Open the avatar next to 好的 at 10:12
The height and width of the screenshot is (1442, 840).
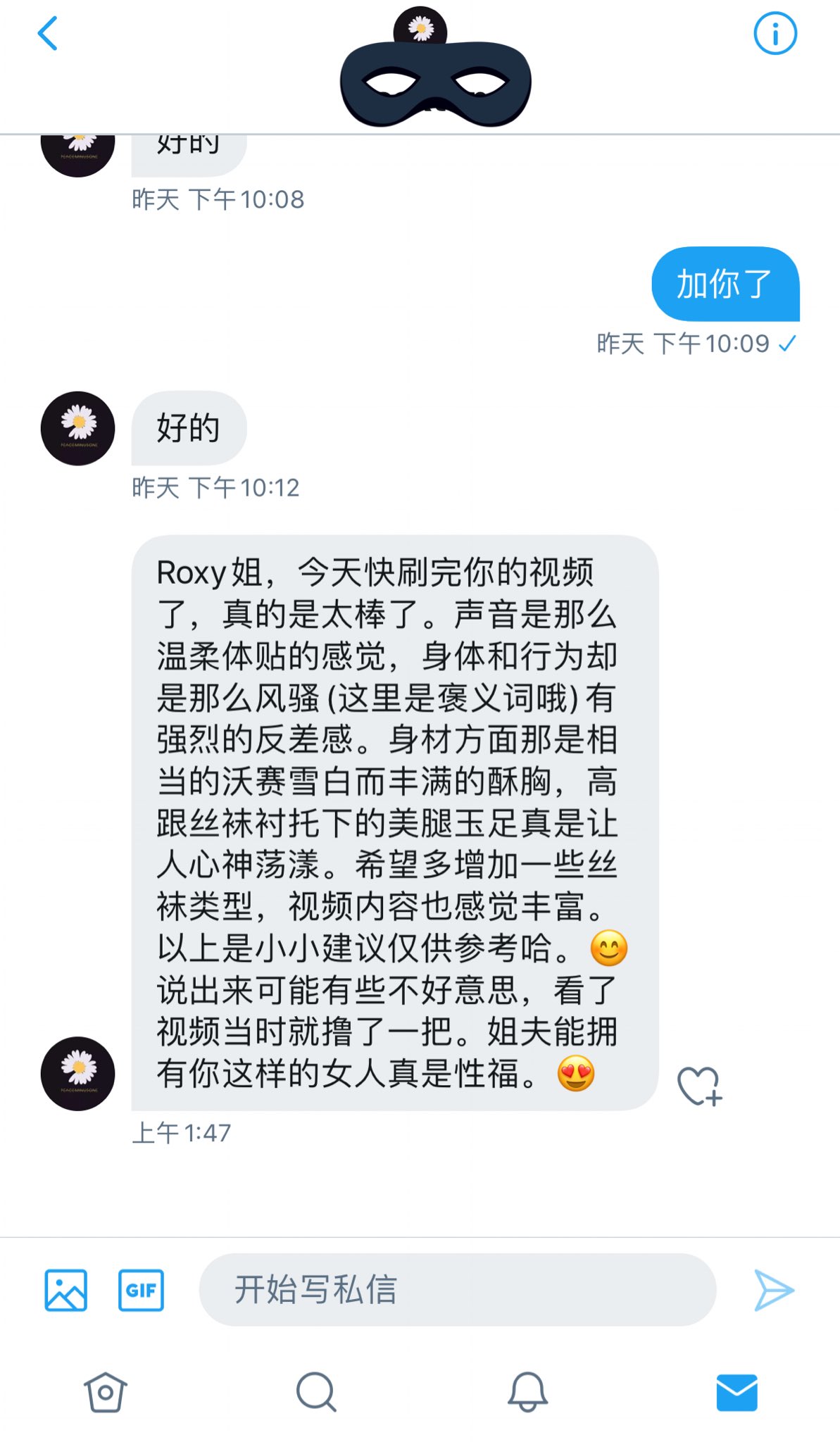77,428
